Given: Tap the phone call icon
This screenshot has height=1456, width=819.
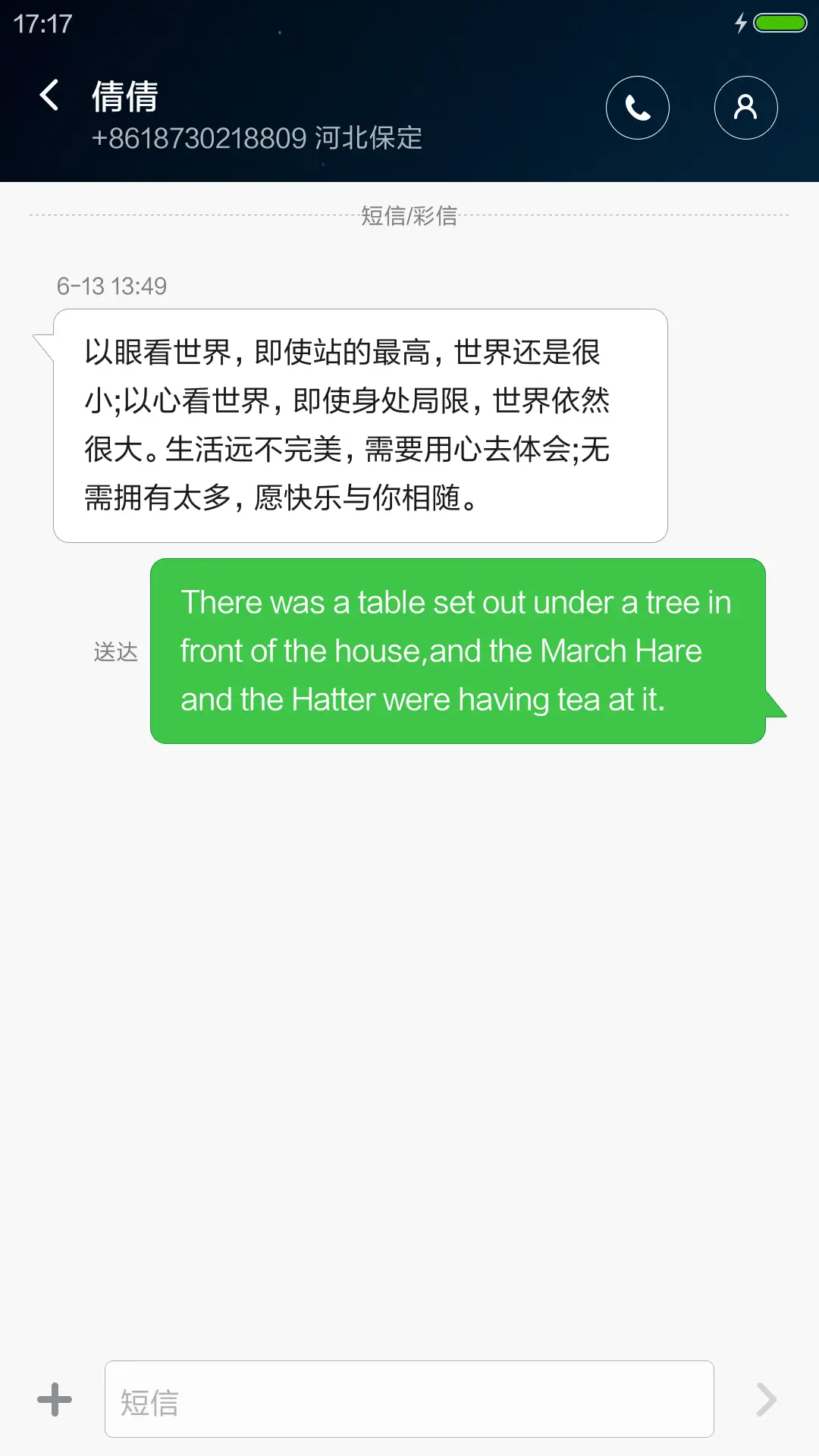Looking at the screenshot, I should pyautogui.click(x=637, y=107).
